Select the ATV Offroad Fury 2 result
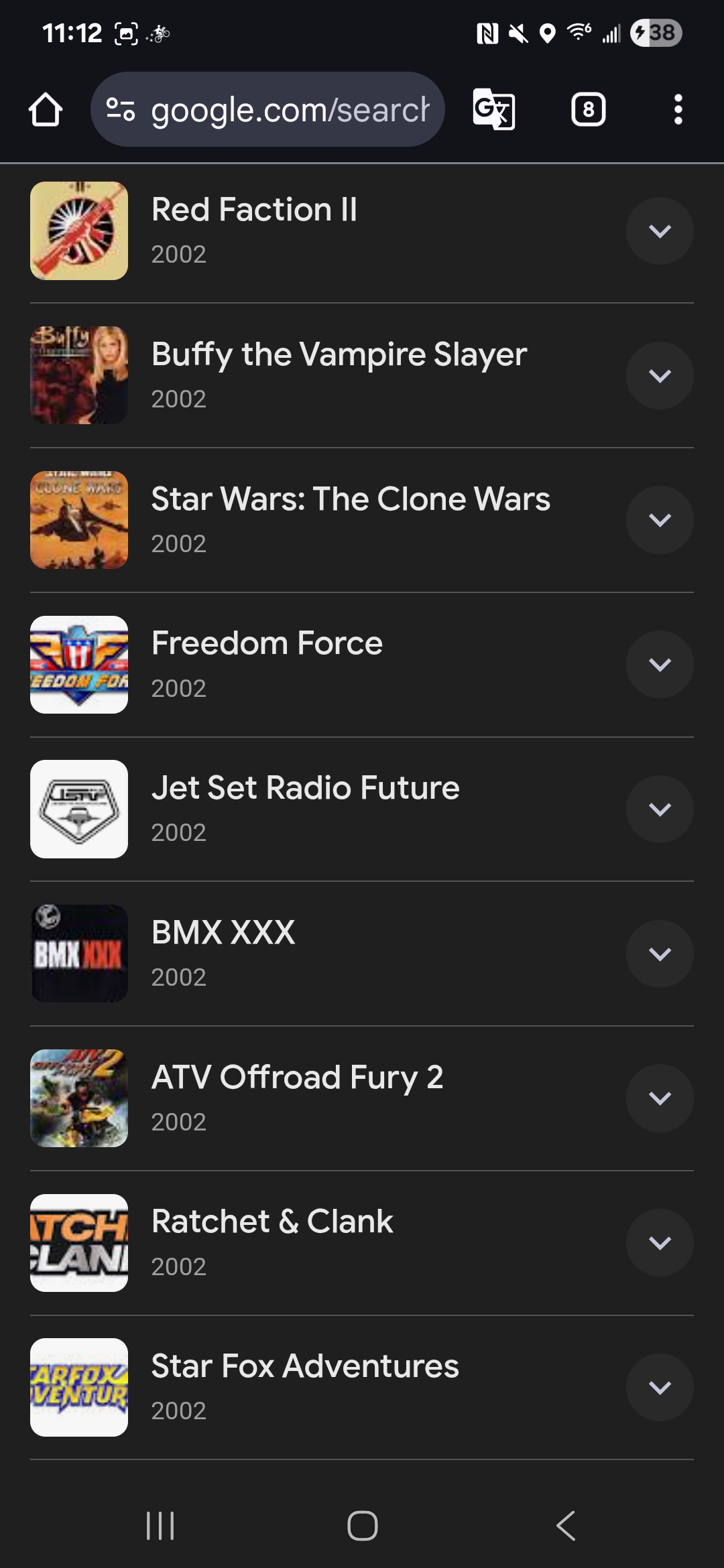 click(297, 1078)
